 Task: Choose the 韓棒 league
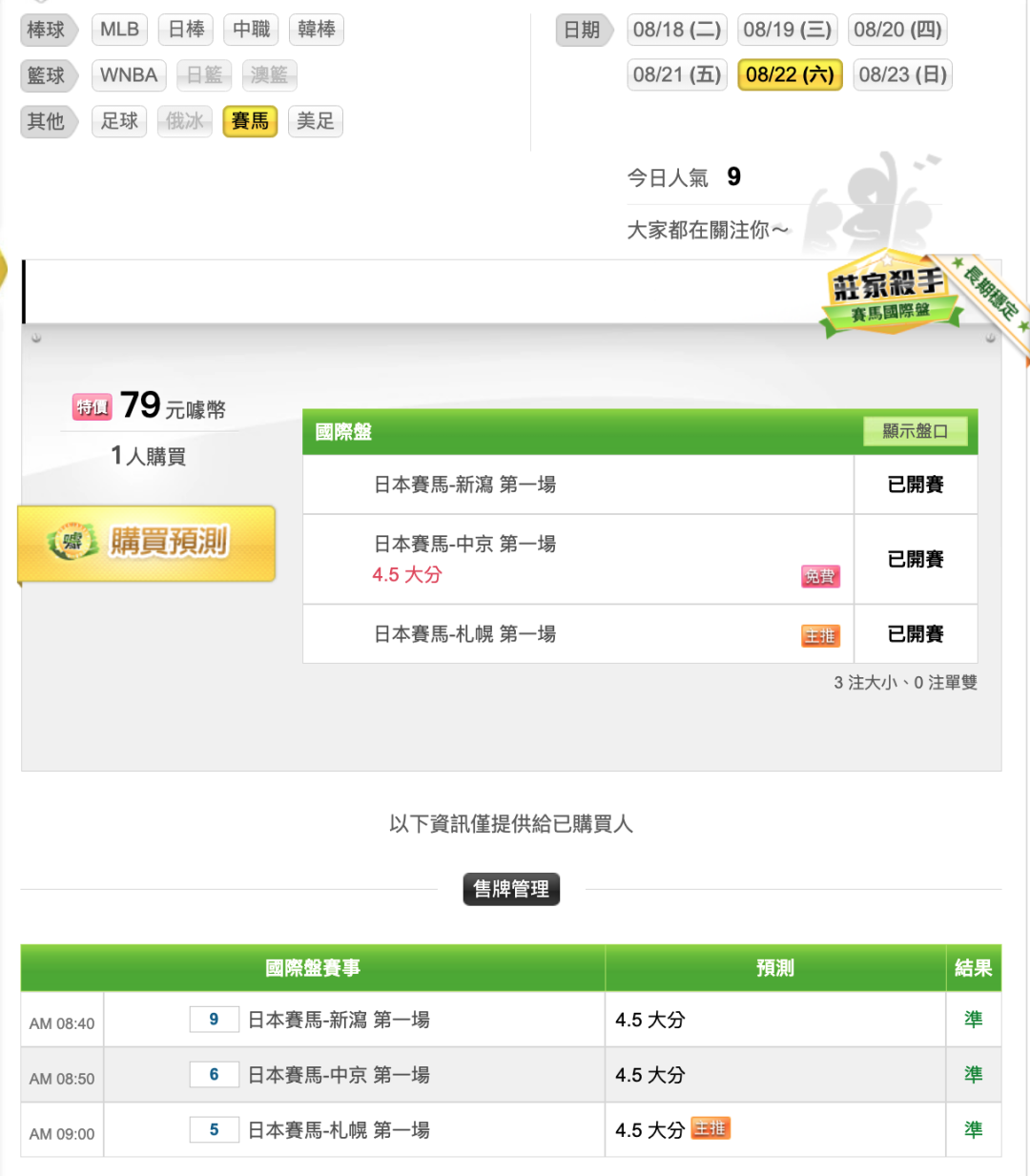click(317, 30)
